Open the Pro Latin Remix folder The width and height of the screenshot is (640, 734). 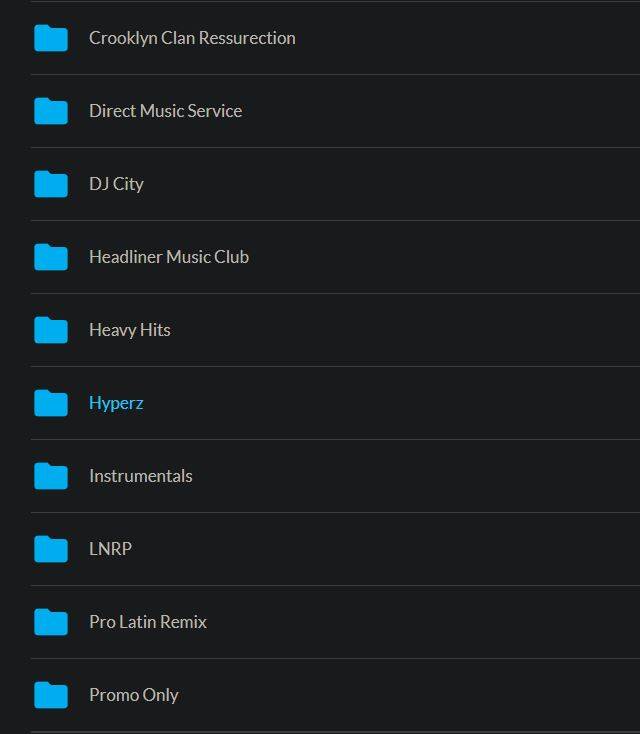(147, 622)
